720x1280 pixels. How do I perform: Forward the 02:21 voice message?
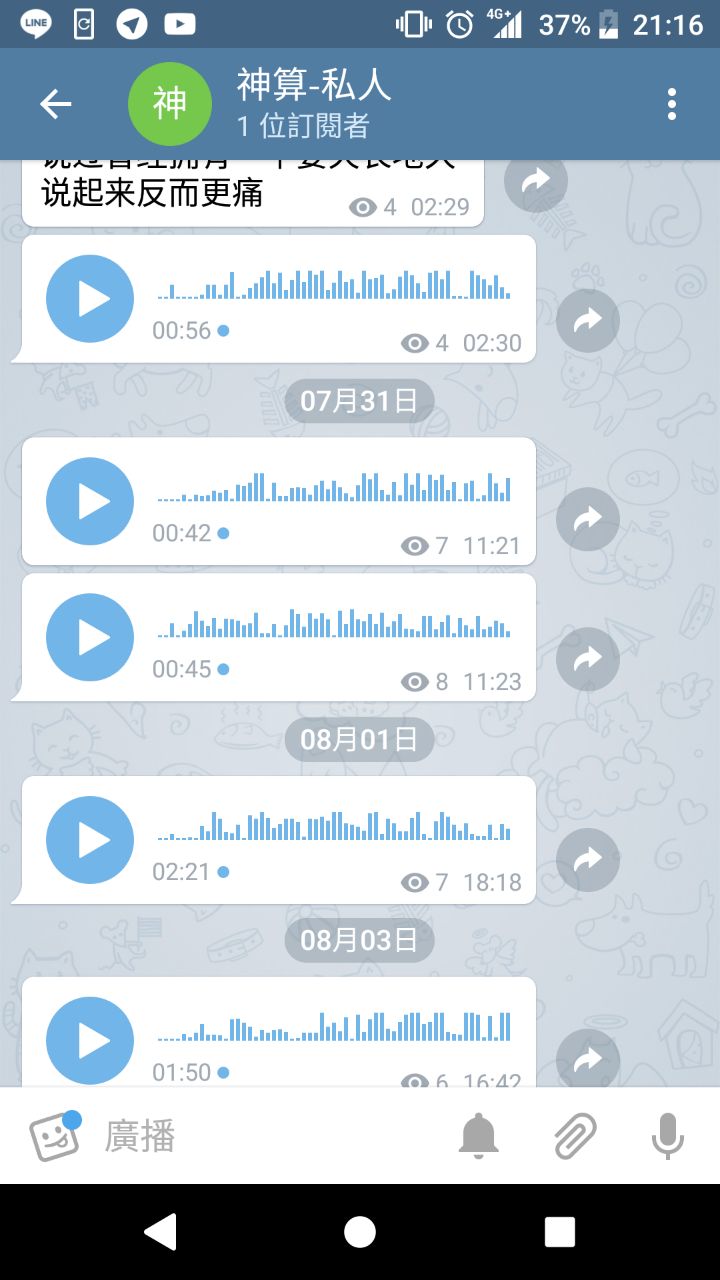click(x=588, y=860)
